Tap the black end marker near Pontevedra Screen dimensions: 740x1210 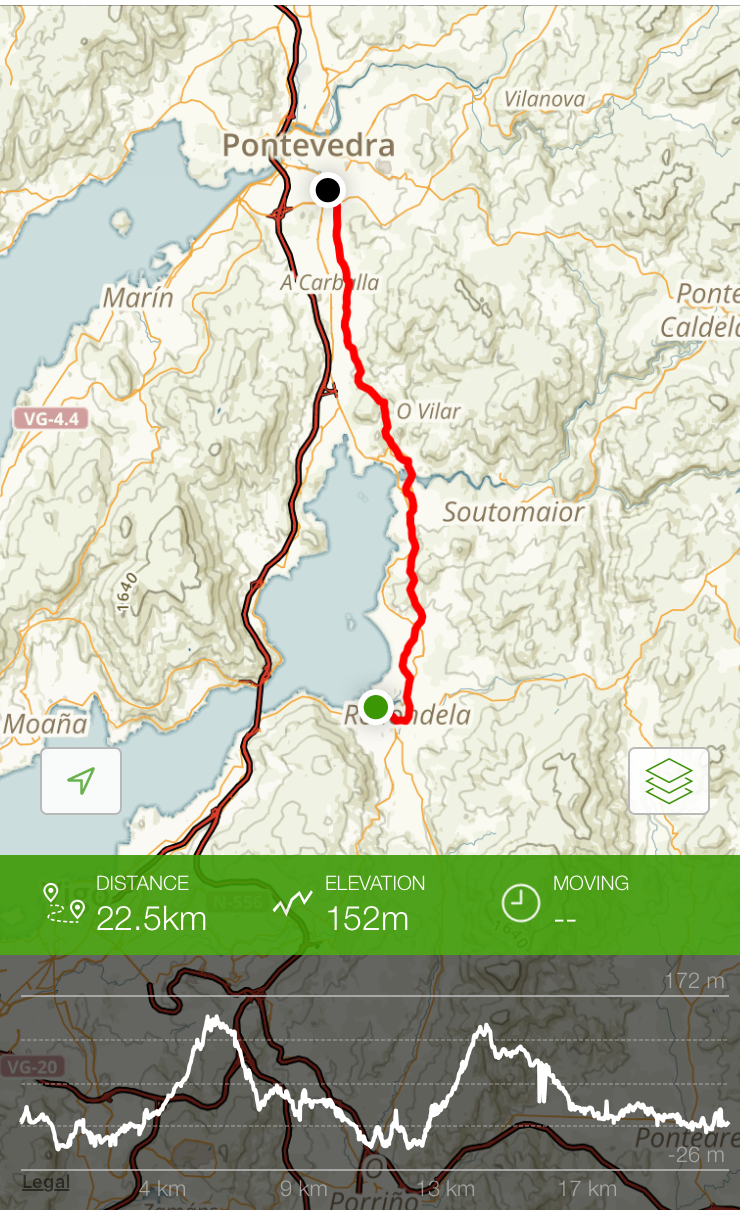[327, 189]
